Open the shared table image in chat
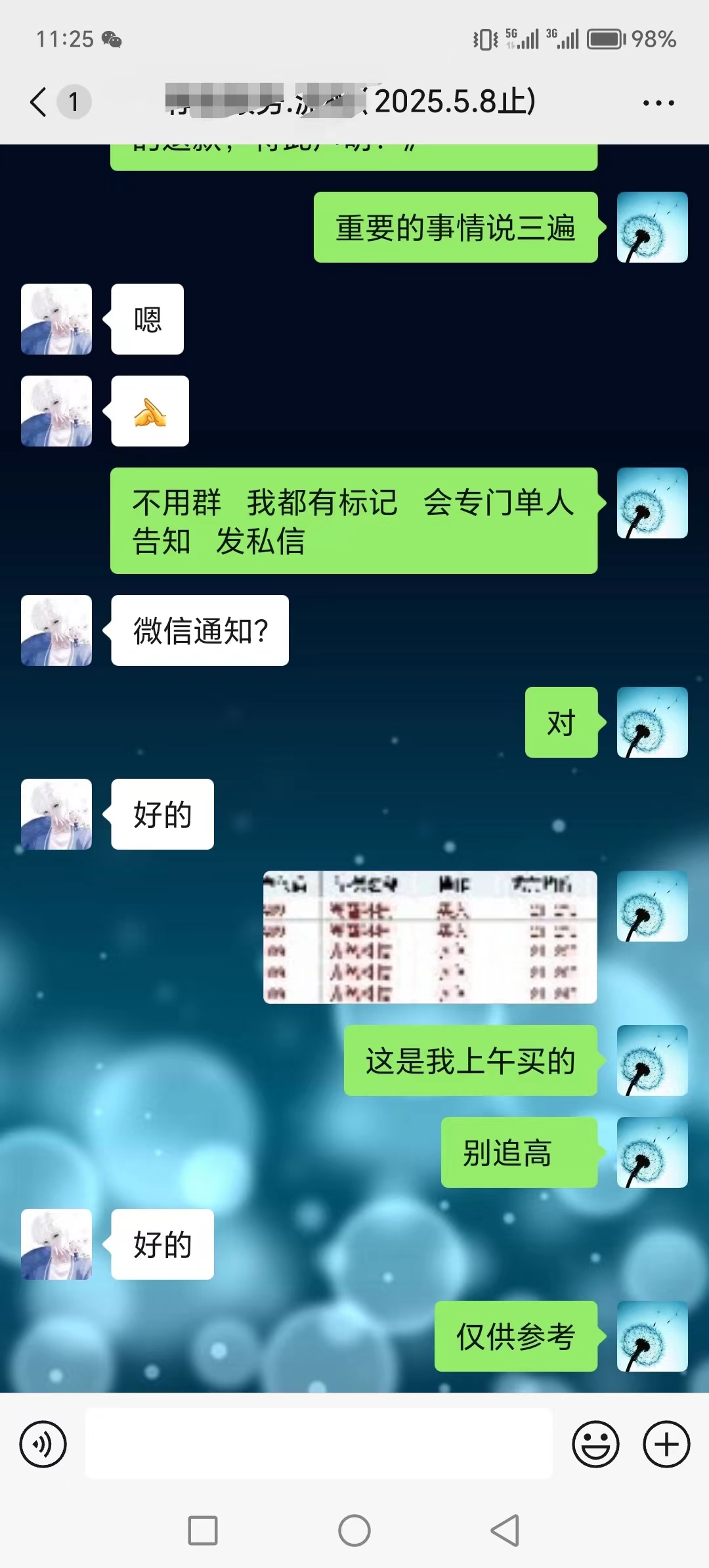The width and height of the screenshot is (709, 1568). (x=430, y=937)
